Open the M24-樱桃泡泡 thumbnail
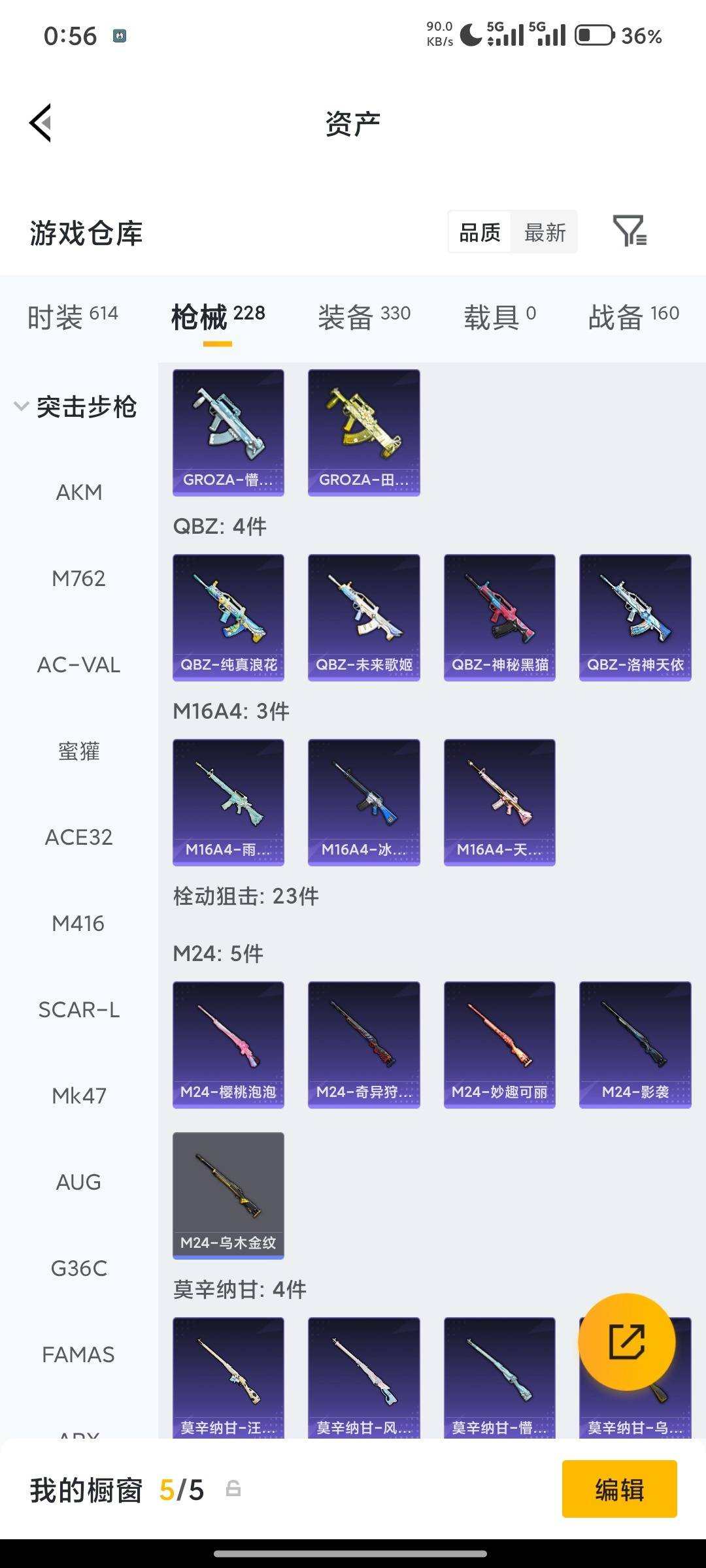This screenshot has height=1568, width=706. 227,1043
